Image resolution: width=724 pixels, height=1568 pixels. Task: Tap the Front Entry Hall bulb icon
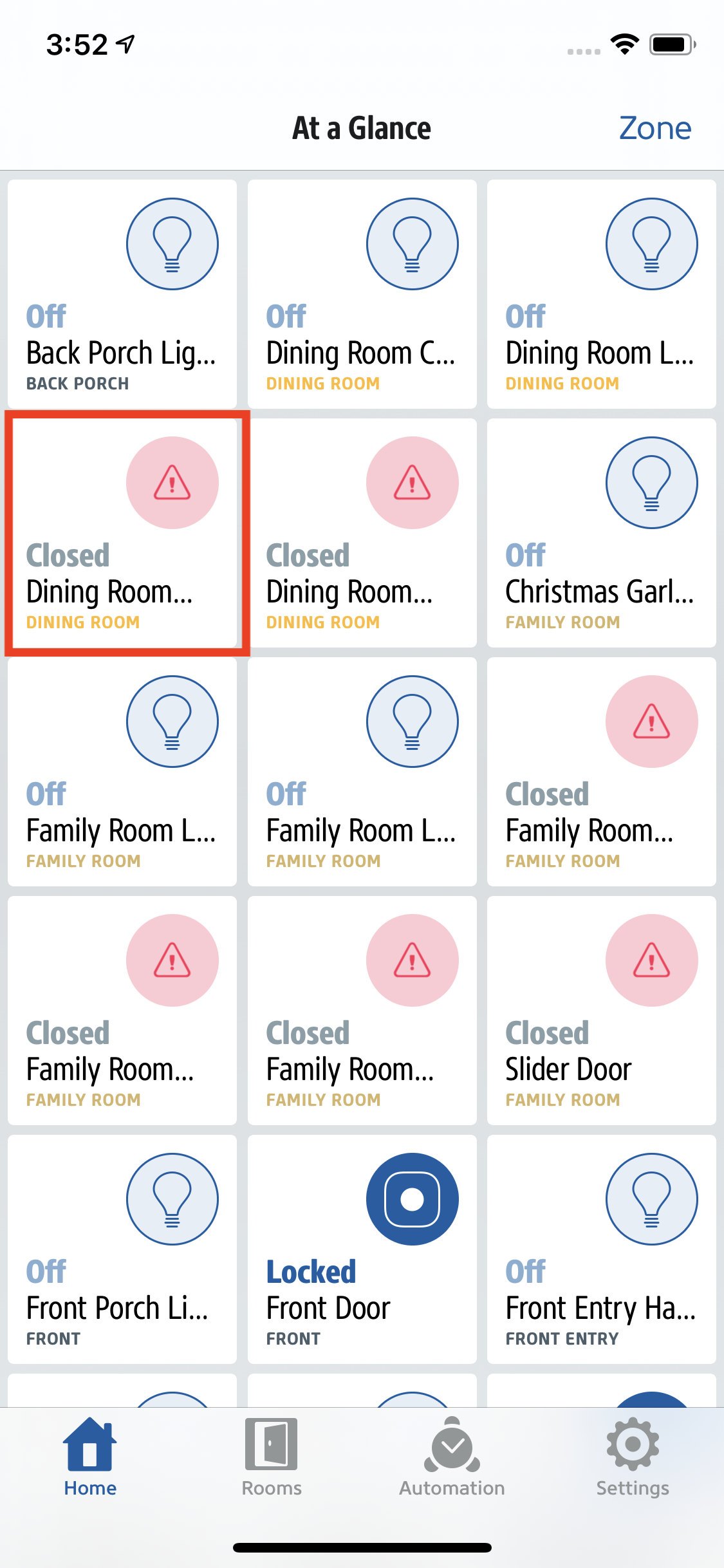point(651,1199)
